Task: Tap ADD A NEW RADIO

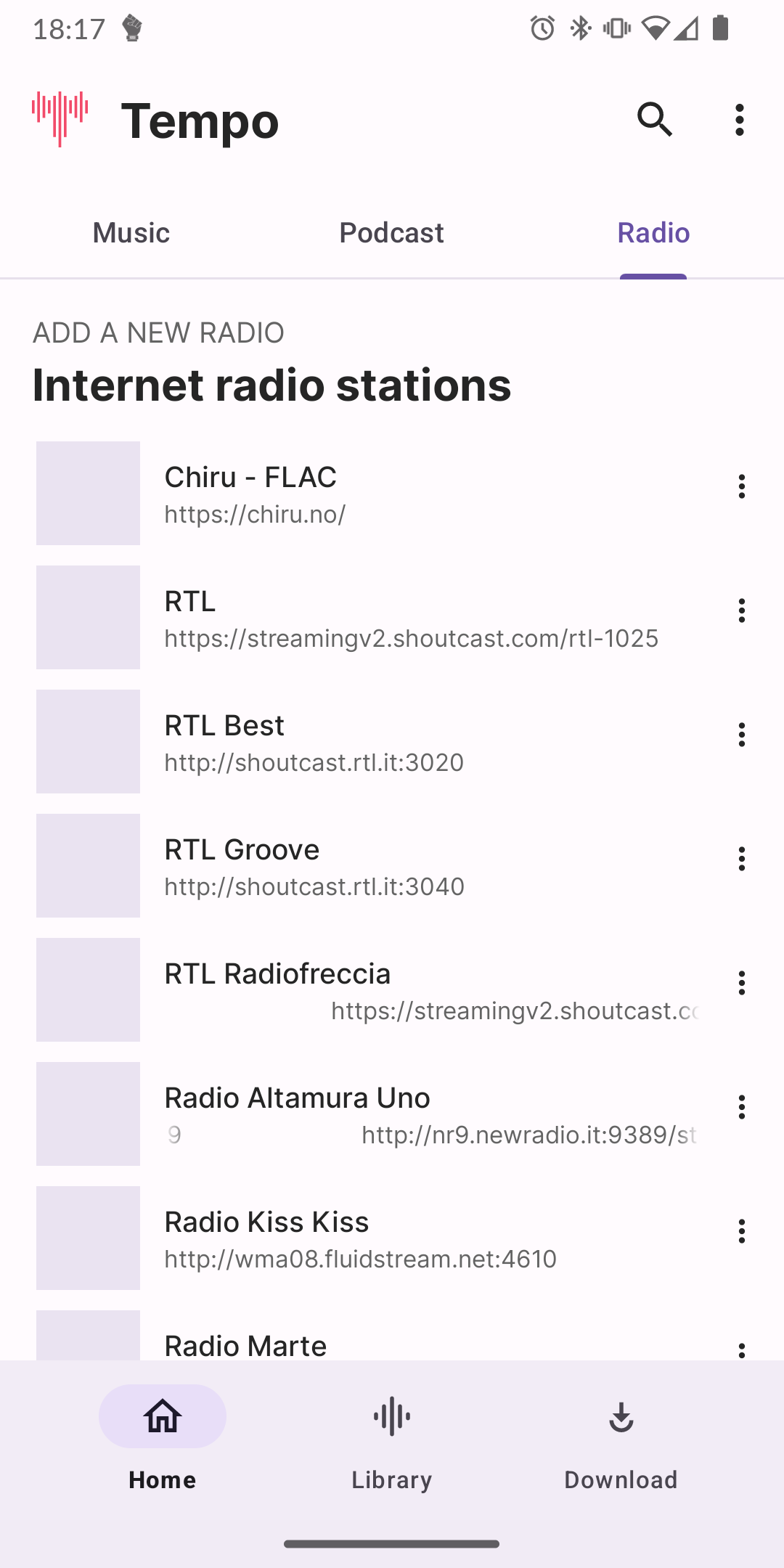Action: [x=158, y=332]
